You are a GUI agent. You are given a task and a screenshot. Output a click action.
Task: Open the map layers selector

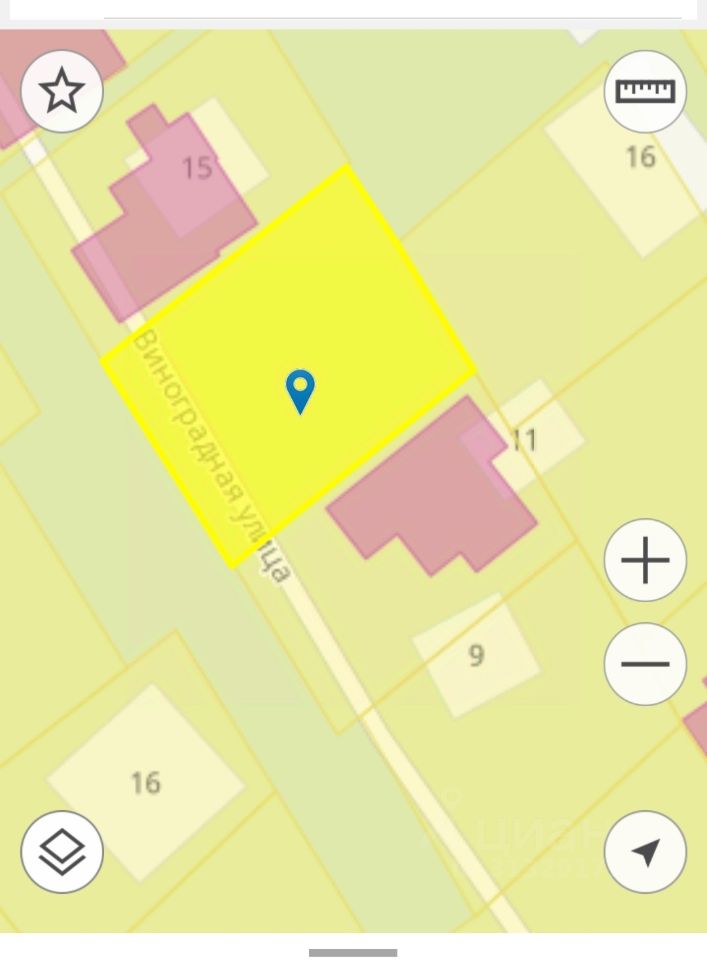pyautogui.click(x=62, y=852)
